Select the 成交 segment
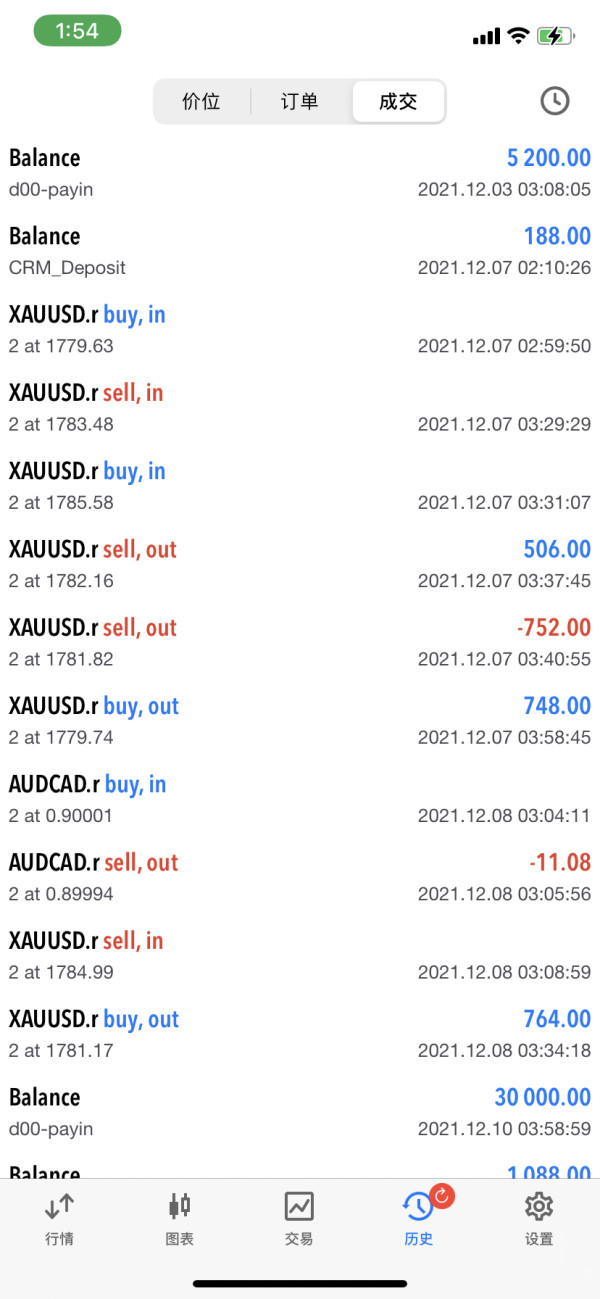The width and height of the screenshot is (600, 1299). coord(398,101)
